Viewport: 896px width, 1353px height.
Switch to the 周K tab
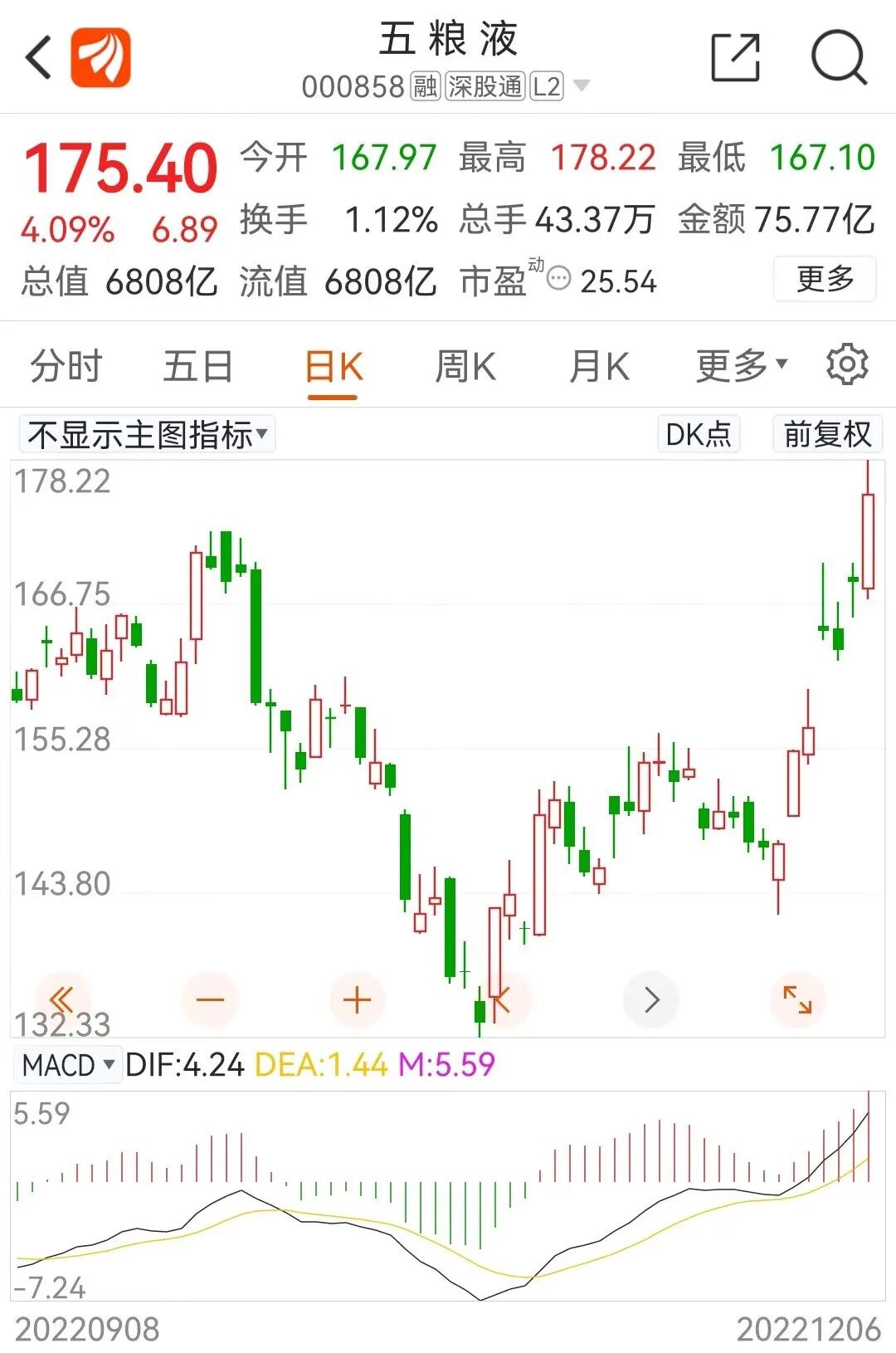465,366
